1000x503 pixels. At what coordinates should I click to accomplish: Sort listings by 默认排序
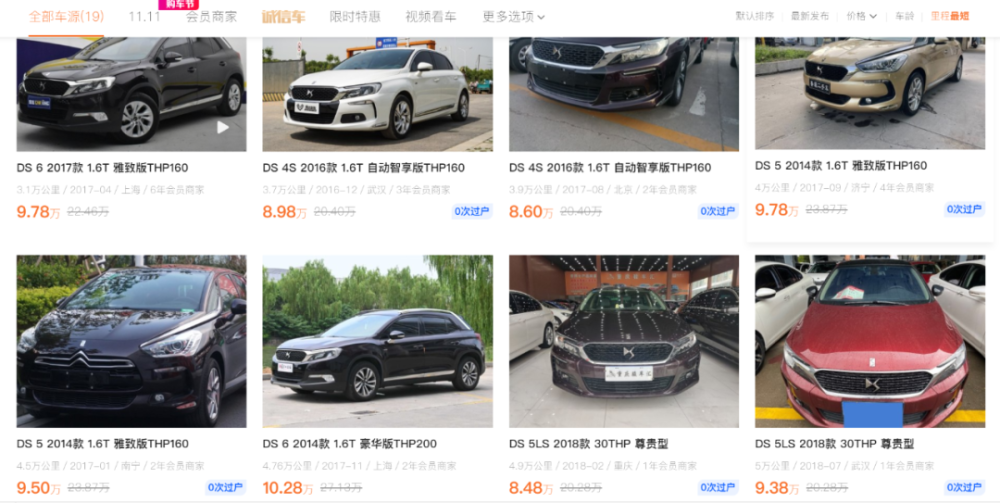click(x=755, y=16)
